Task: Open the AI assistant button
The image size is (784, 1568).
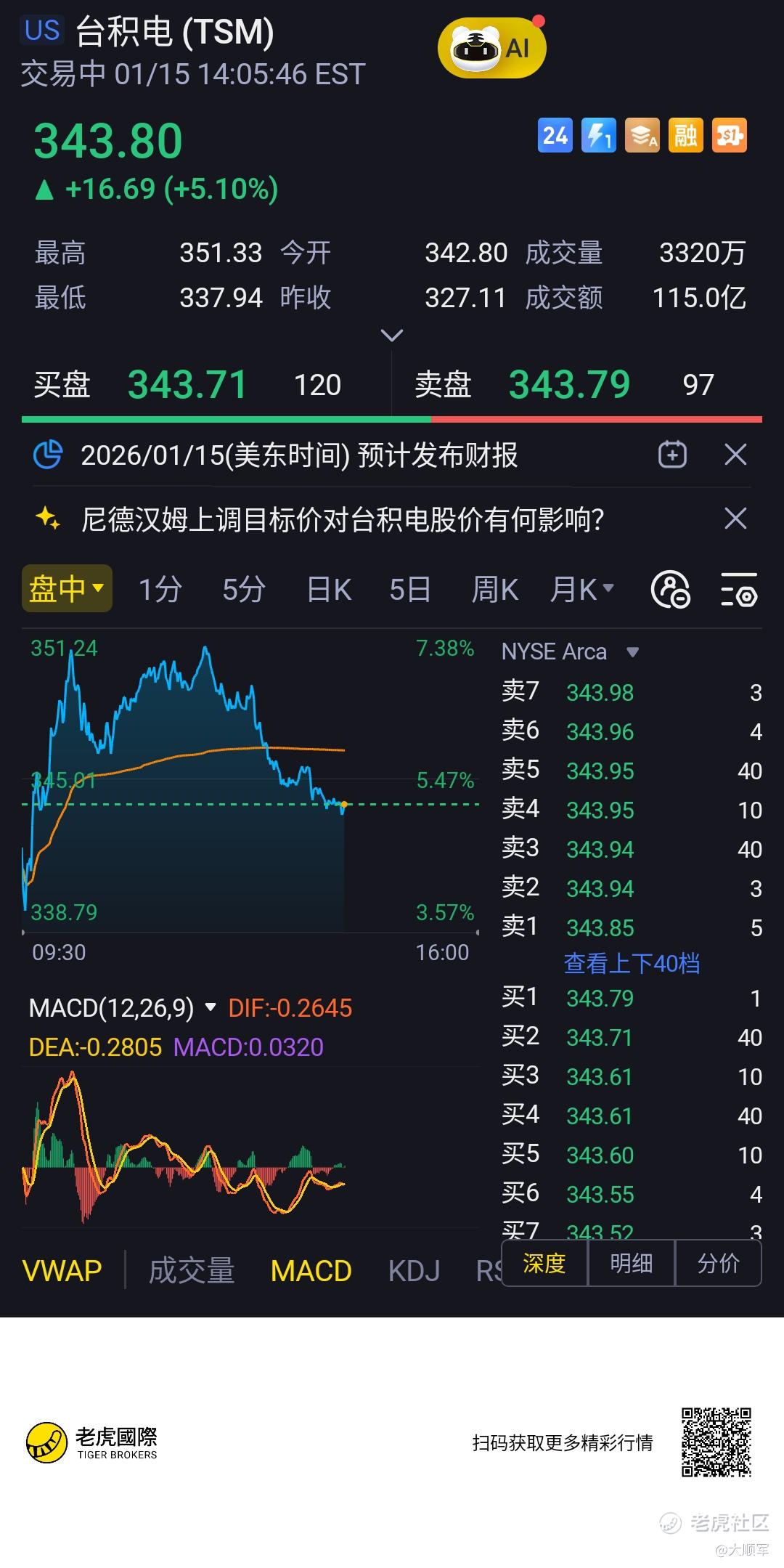Action: [x=491, y=48]
